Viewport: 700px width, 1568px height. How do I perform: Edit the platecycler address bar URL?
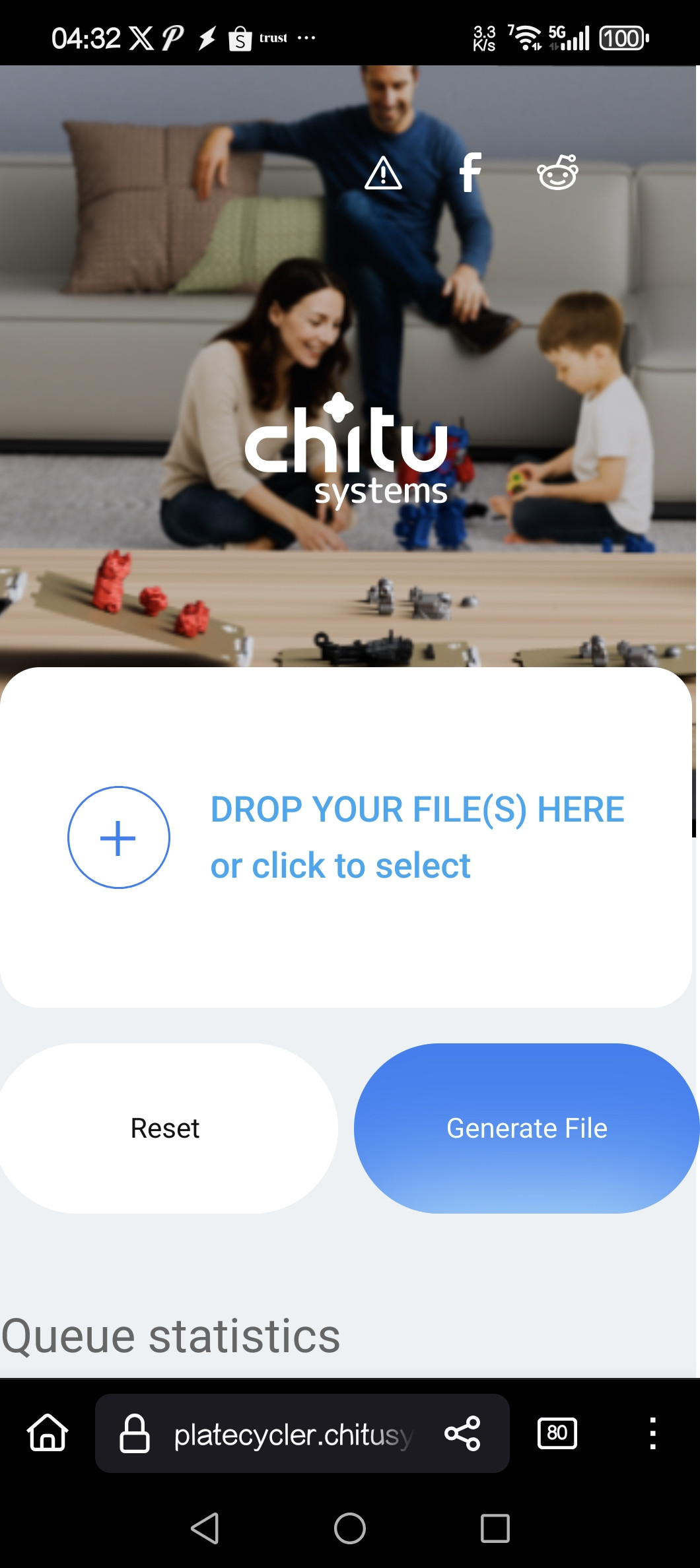tap(291, 1434)
